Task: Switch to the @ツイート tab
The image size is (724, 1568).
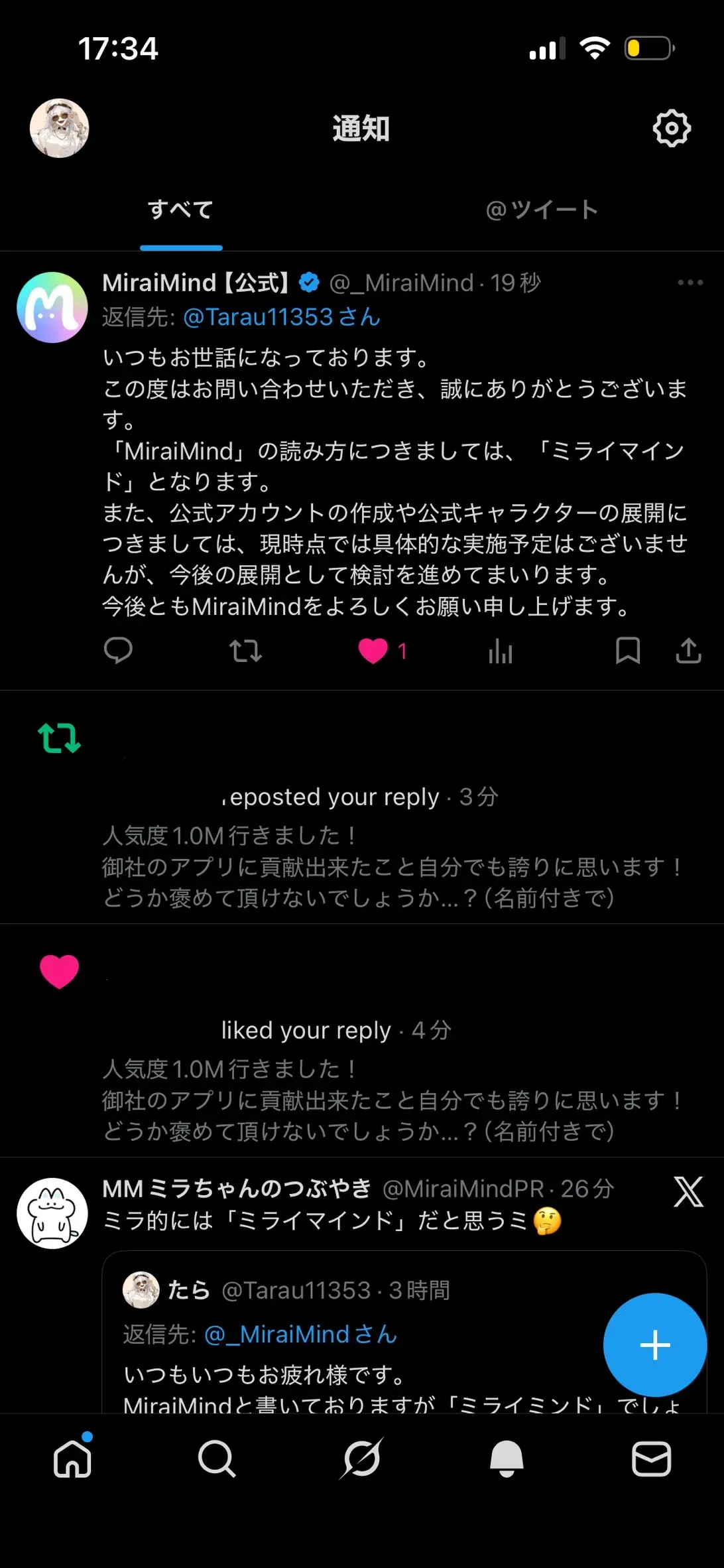Action: [542, 210]
